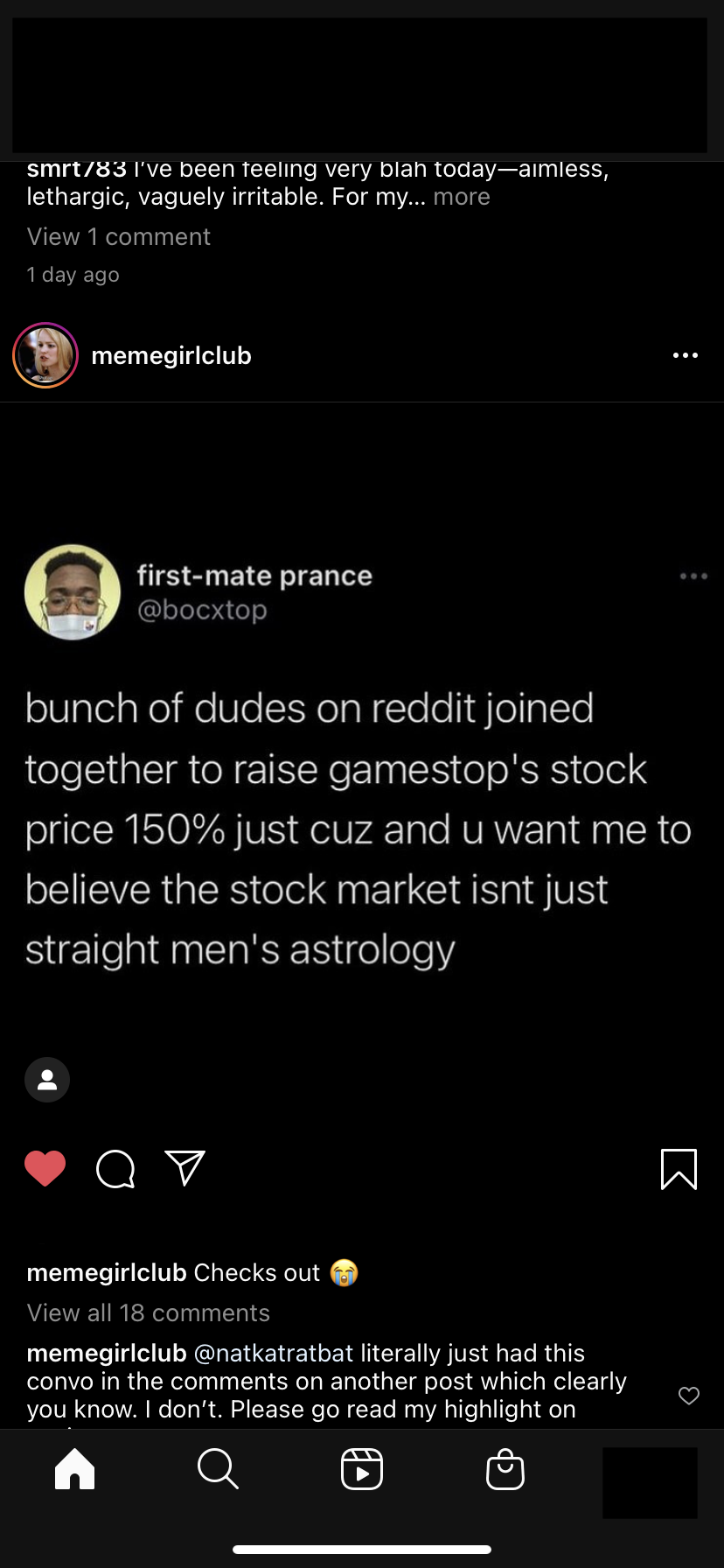
Task: Go to the Home tab
Action: pyautogui.click(x=74, y=1468)
